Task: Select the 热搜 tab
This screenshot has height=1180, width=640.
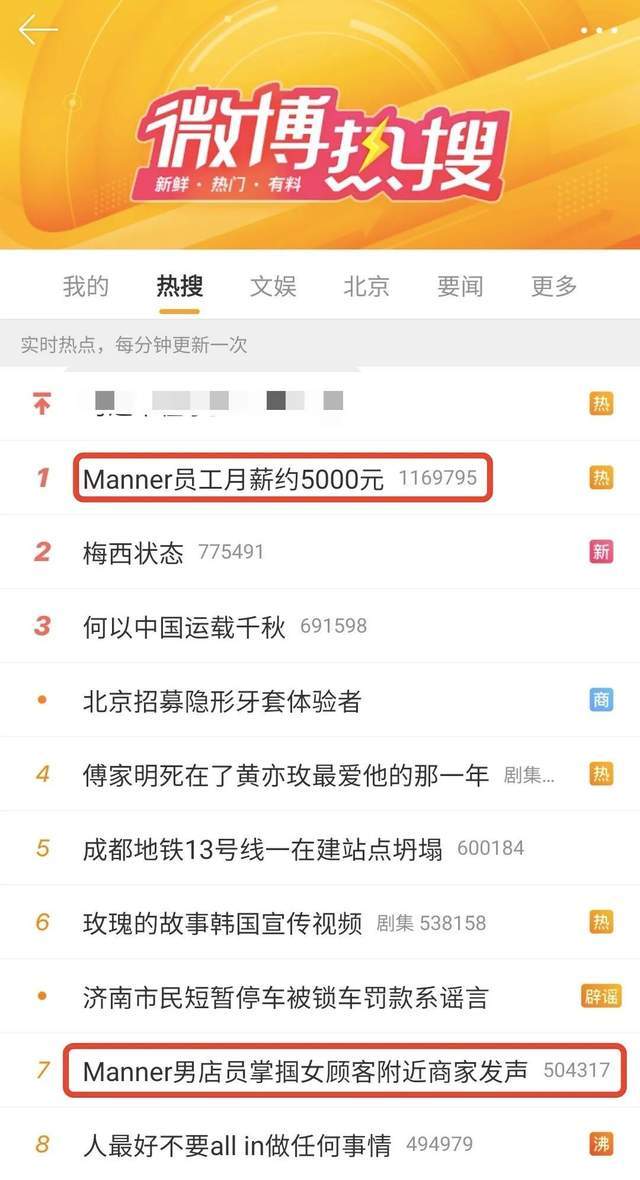Action: pos(180,286)
